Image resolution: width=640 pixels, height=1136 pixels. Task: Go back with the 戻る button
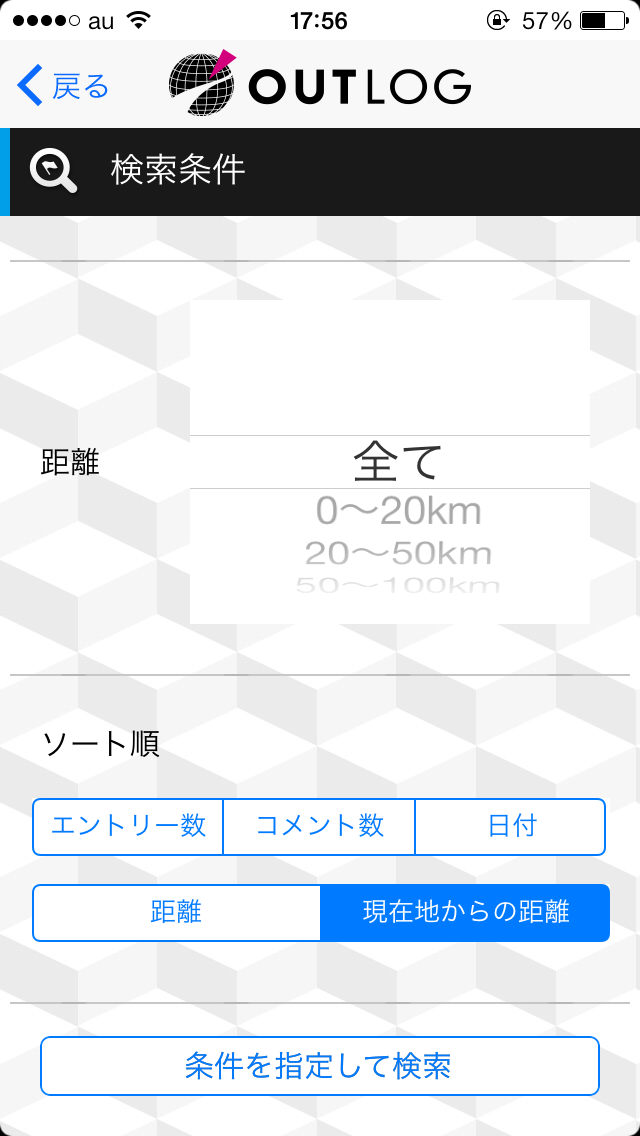(x=63, y=86)
